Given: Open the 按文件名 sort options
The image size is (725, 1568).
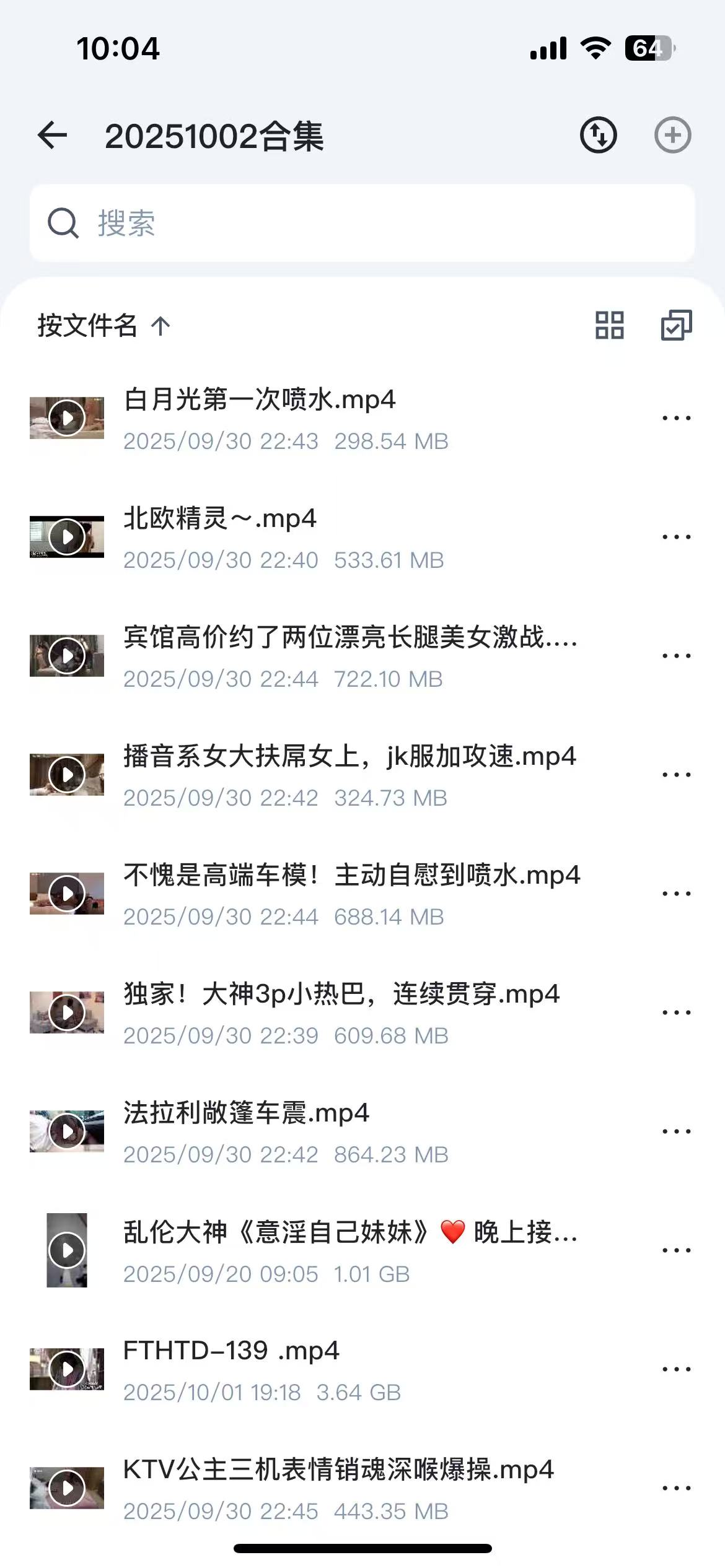Looking at the screenshot, I should 87,326.
